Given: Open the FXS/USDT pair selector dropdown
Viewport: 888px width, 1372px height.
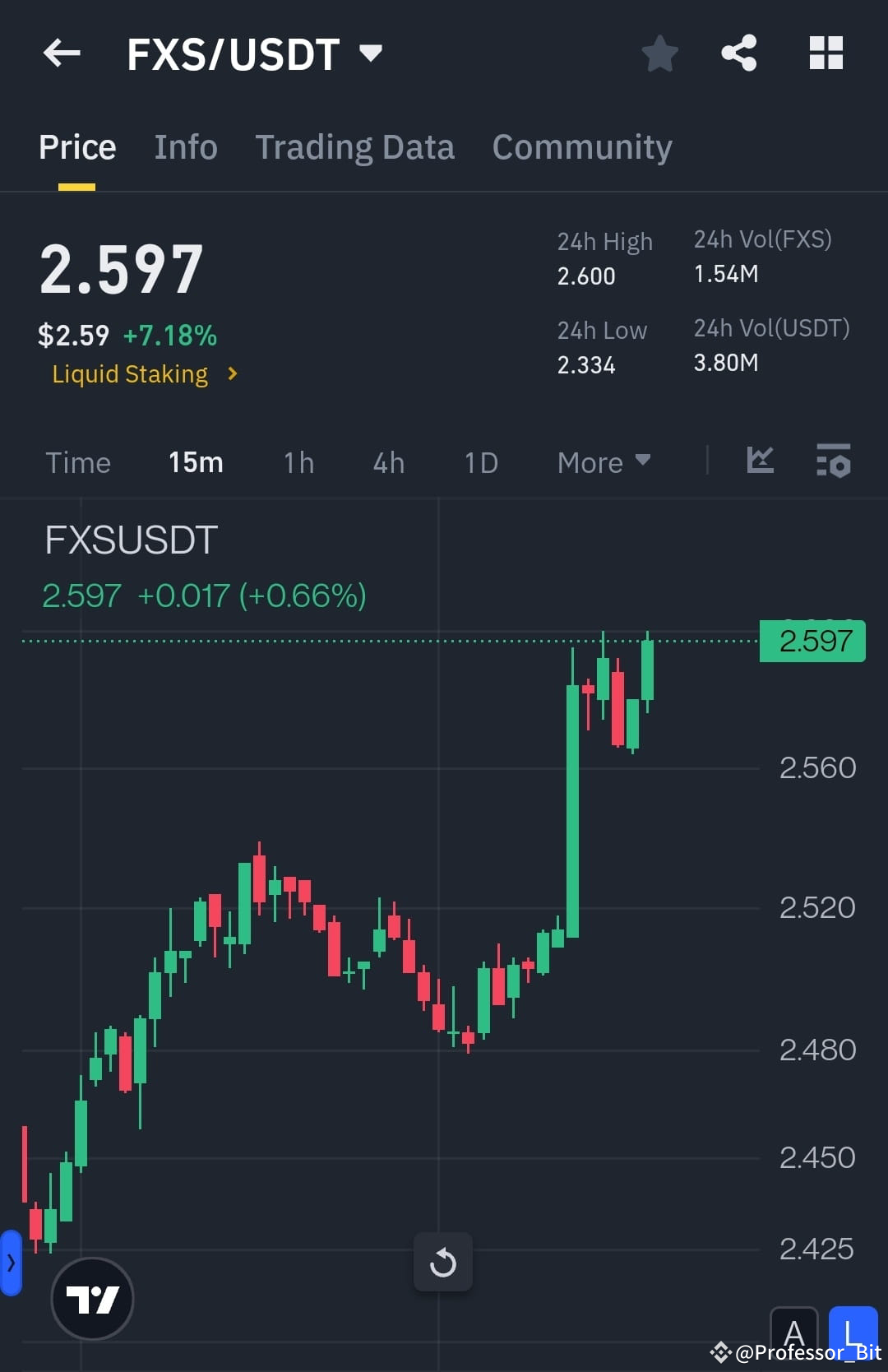Looking at the screenshot, I should (x=255, y=53).
